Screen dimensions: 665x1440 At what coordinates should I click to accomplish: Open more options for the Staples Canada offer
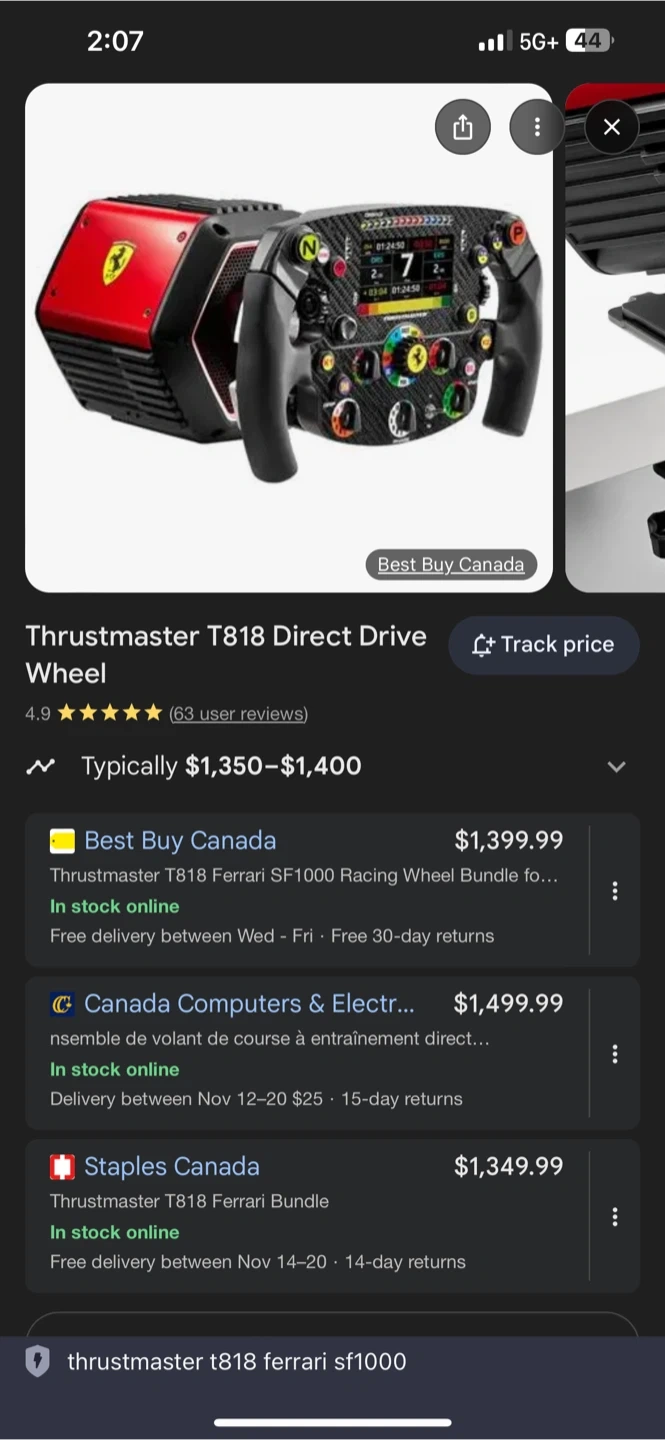614,1217
